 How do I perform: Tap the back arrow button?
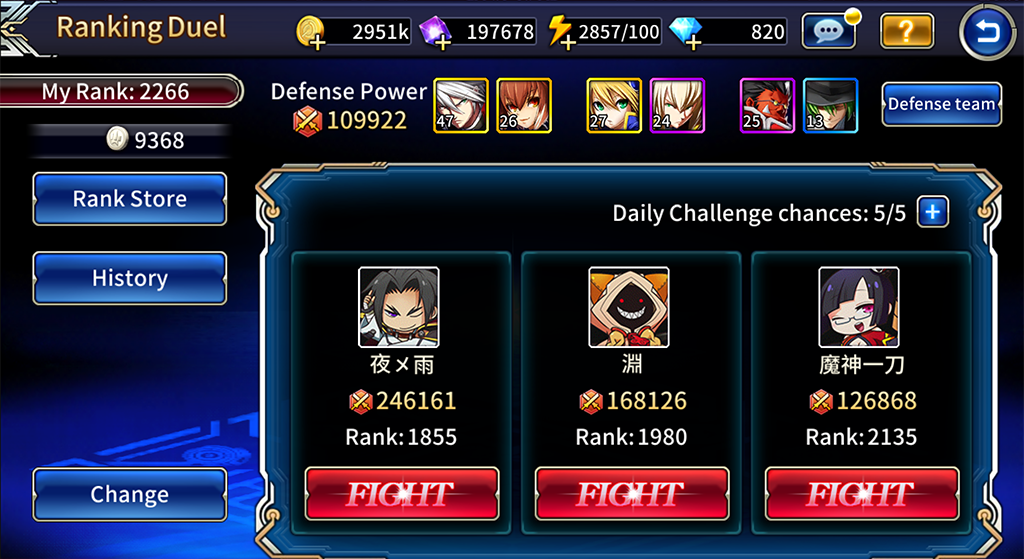(x=987, y=31)
